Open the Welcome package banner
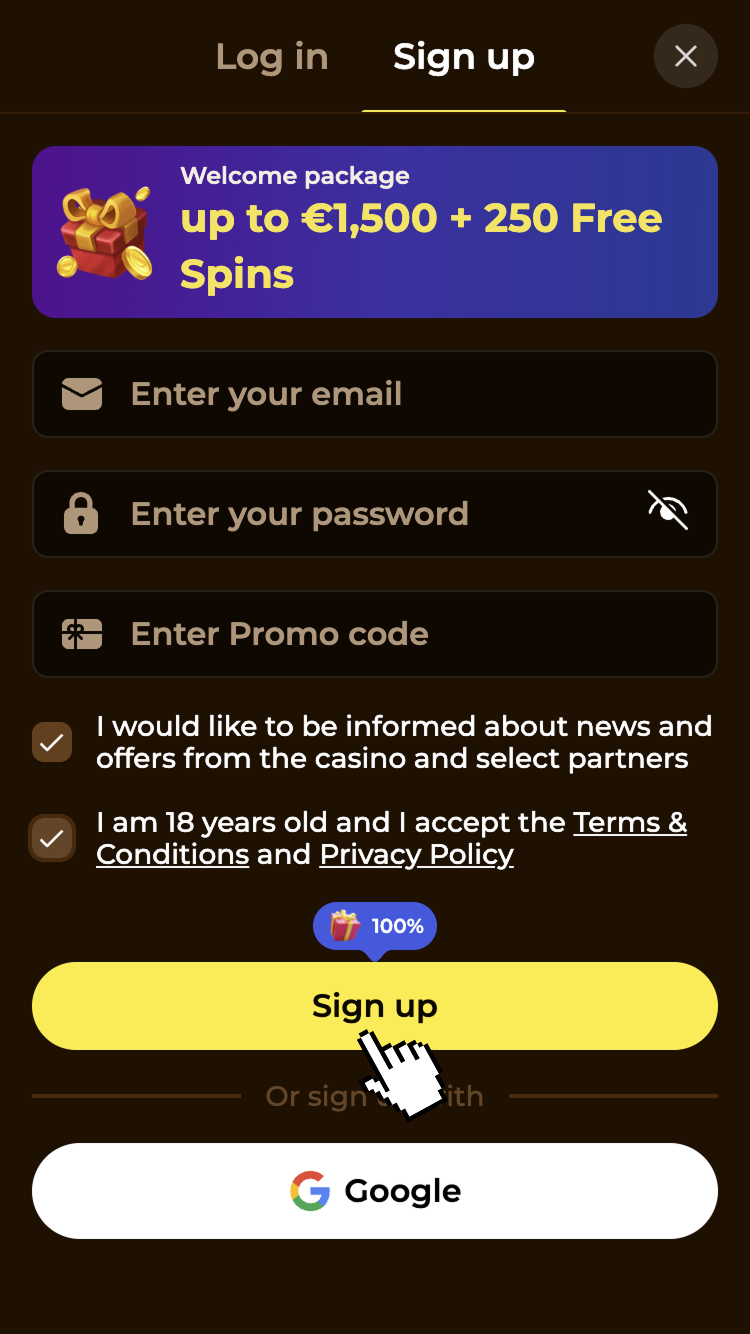The width and height of the screenshot is (750, 1334). click(375, 232)
